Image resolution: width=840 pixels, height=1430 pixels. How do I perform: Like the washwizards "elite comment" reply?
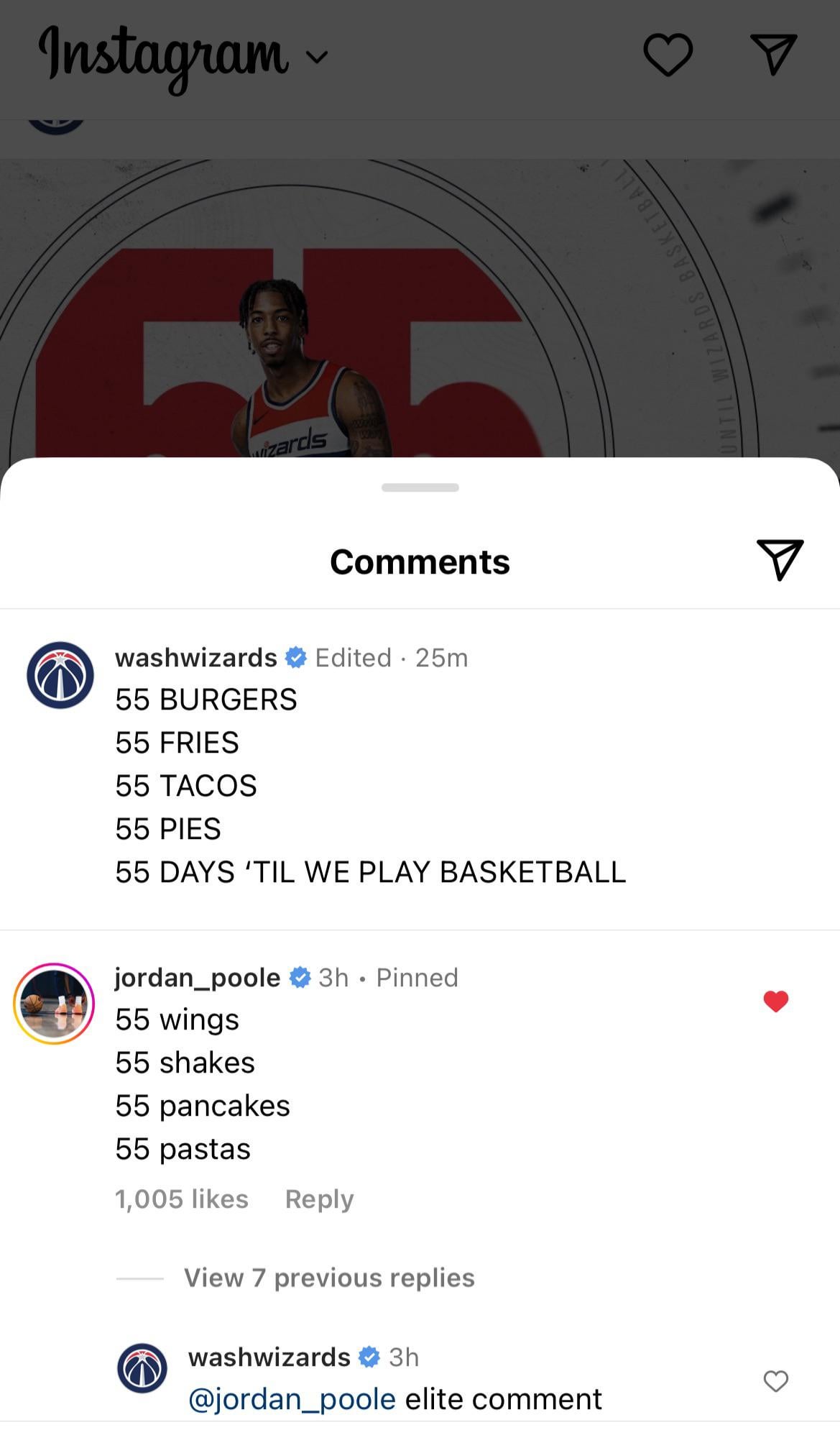point(775,1380)
